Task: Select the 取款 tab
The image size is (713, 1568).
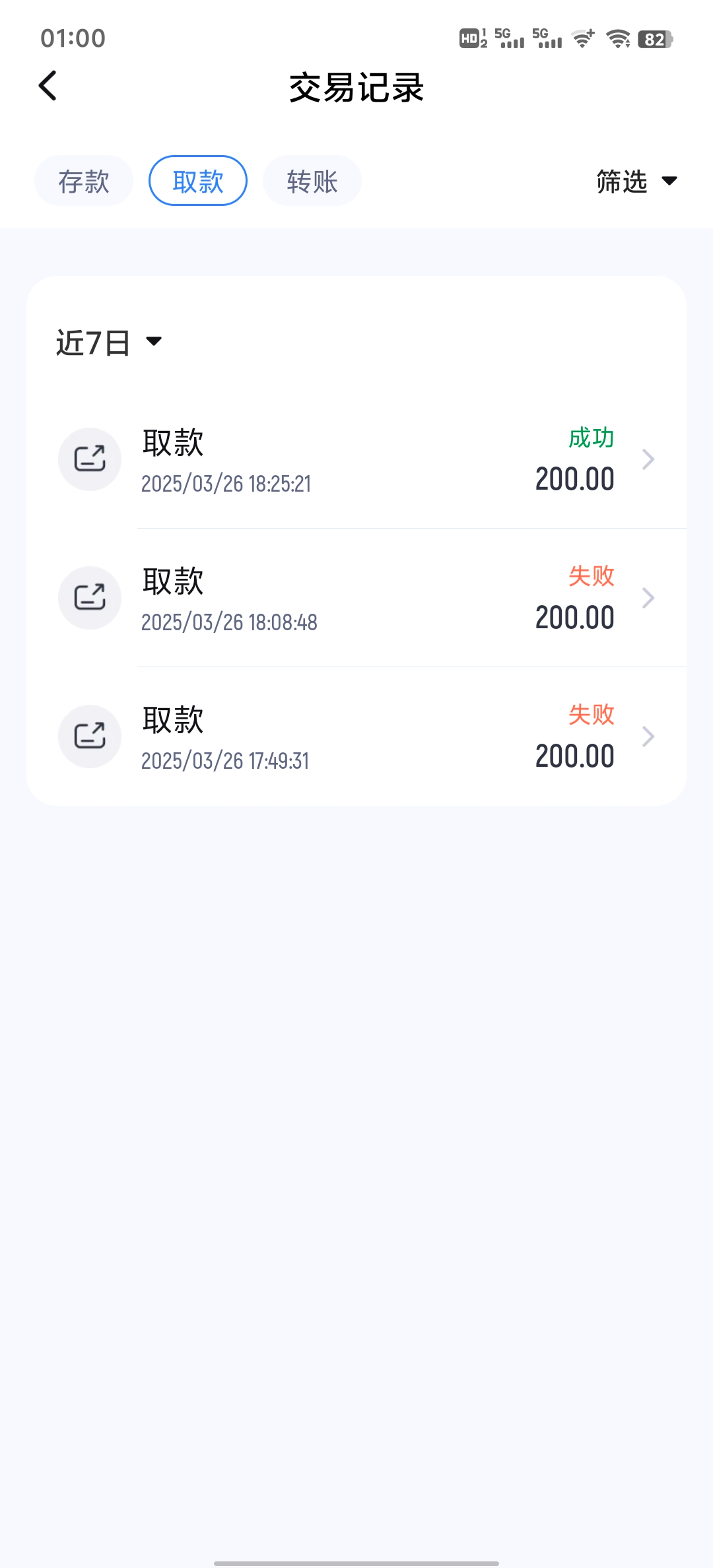Action: coord(198,181)
